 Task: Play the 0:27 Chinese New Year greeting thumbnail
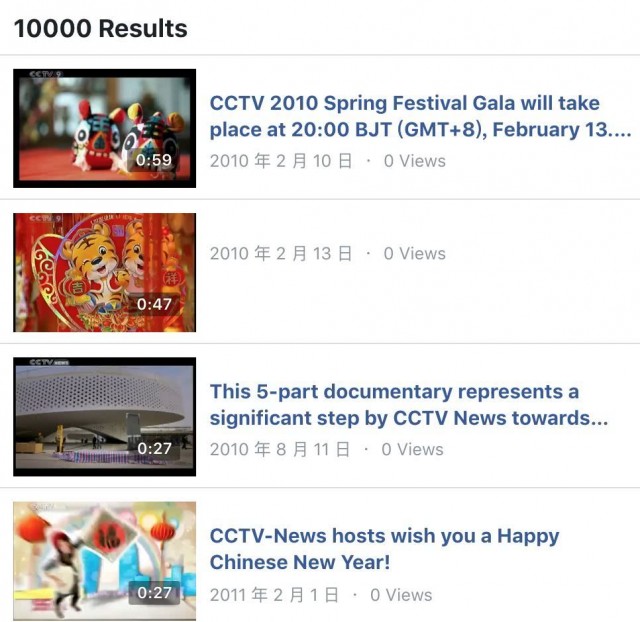point(104,560)
